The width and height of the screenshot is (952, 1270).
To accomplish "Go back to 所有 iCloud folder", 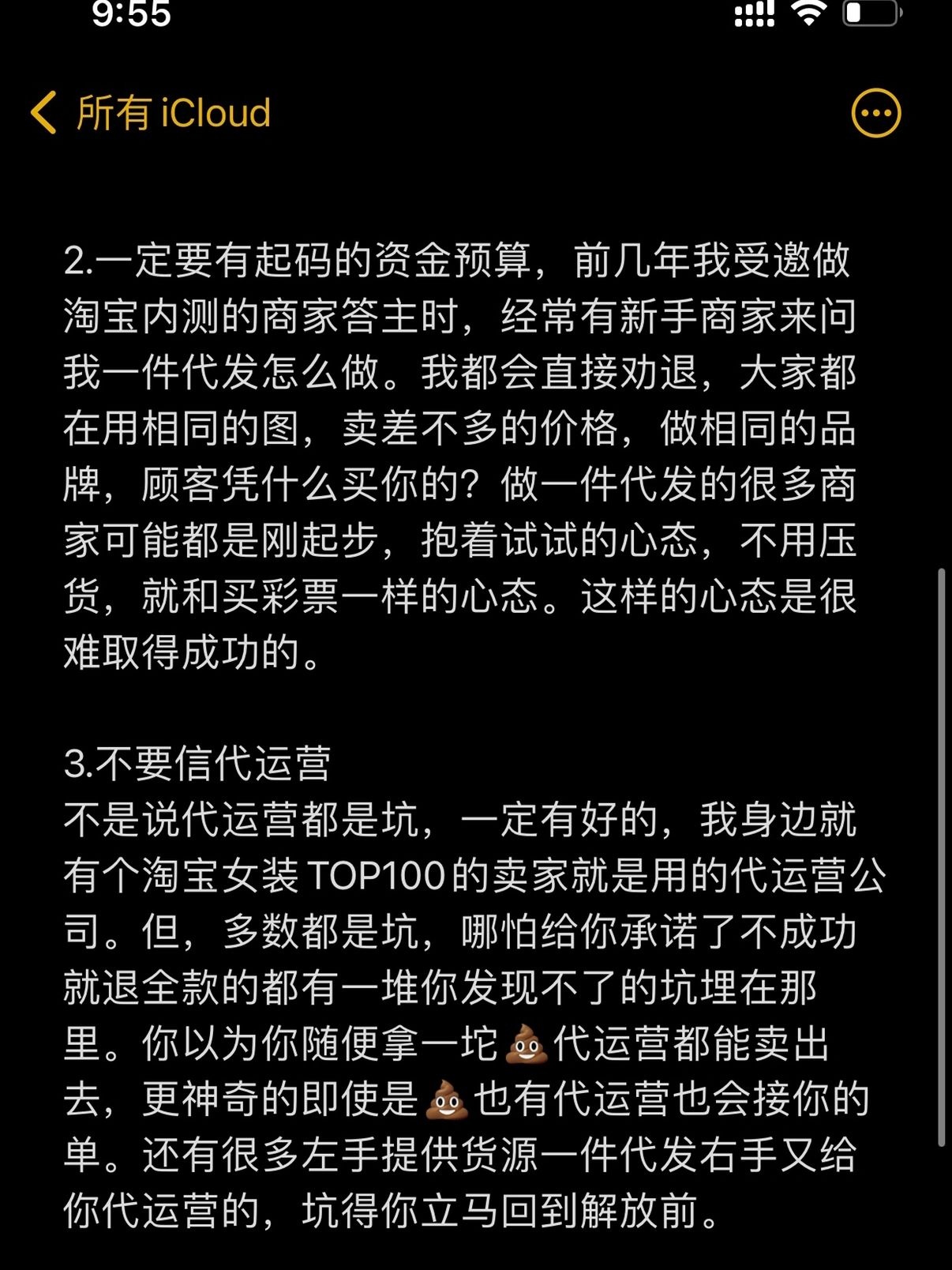I will (150, 113).
